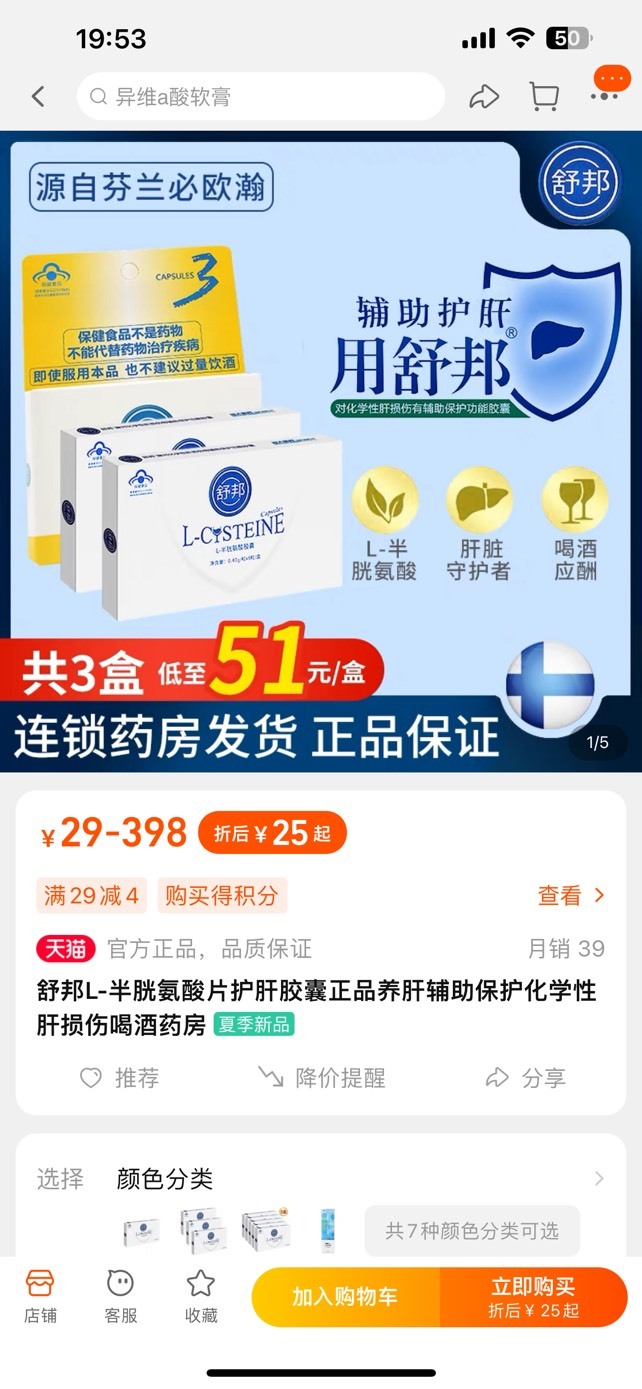Buy now with 立即购买

click(534, 1297)
